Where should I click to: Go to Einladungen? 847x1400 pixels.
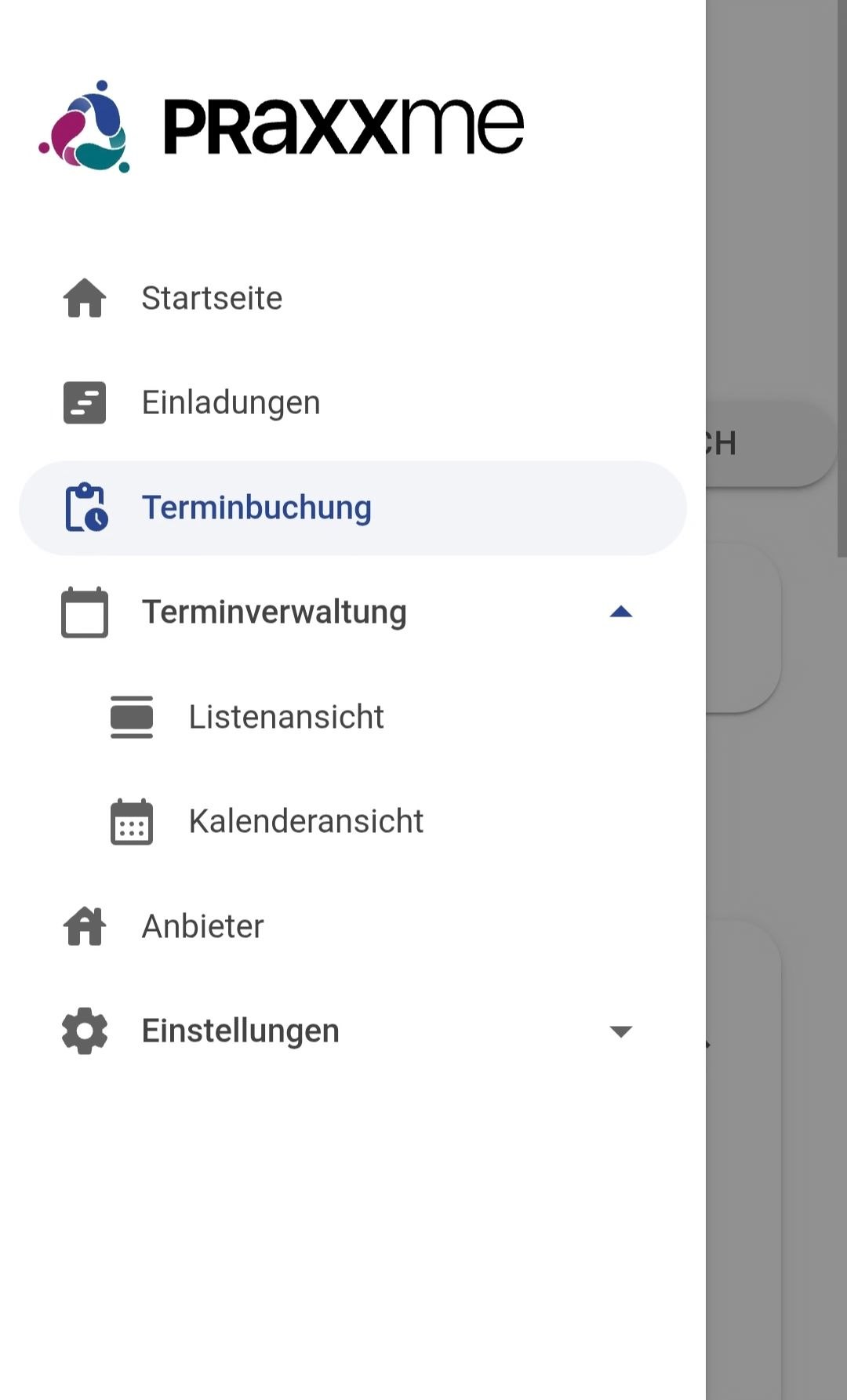coord(231,402)
